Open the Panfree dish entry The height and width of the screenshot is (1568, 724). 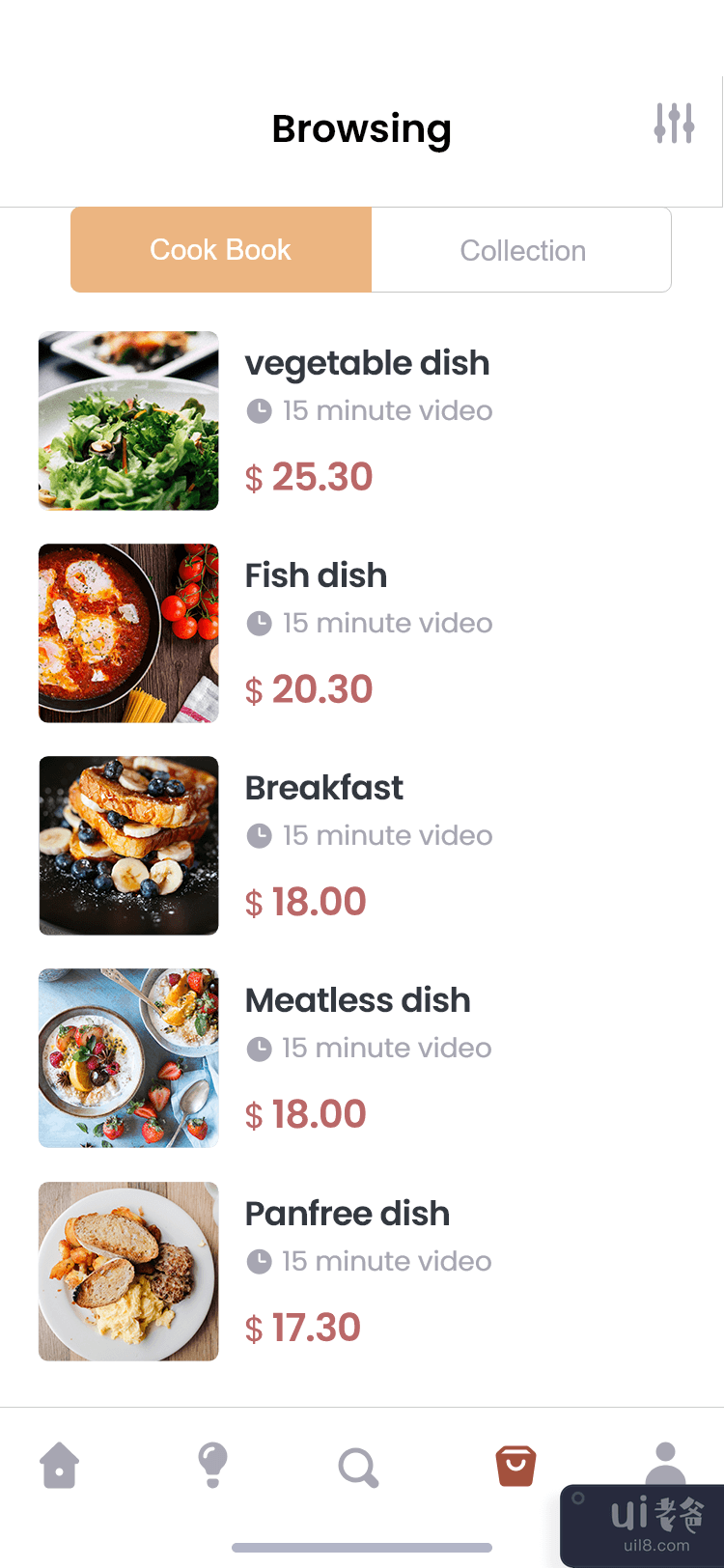coord(348,1215)
